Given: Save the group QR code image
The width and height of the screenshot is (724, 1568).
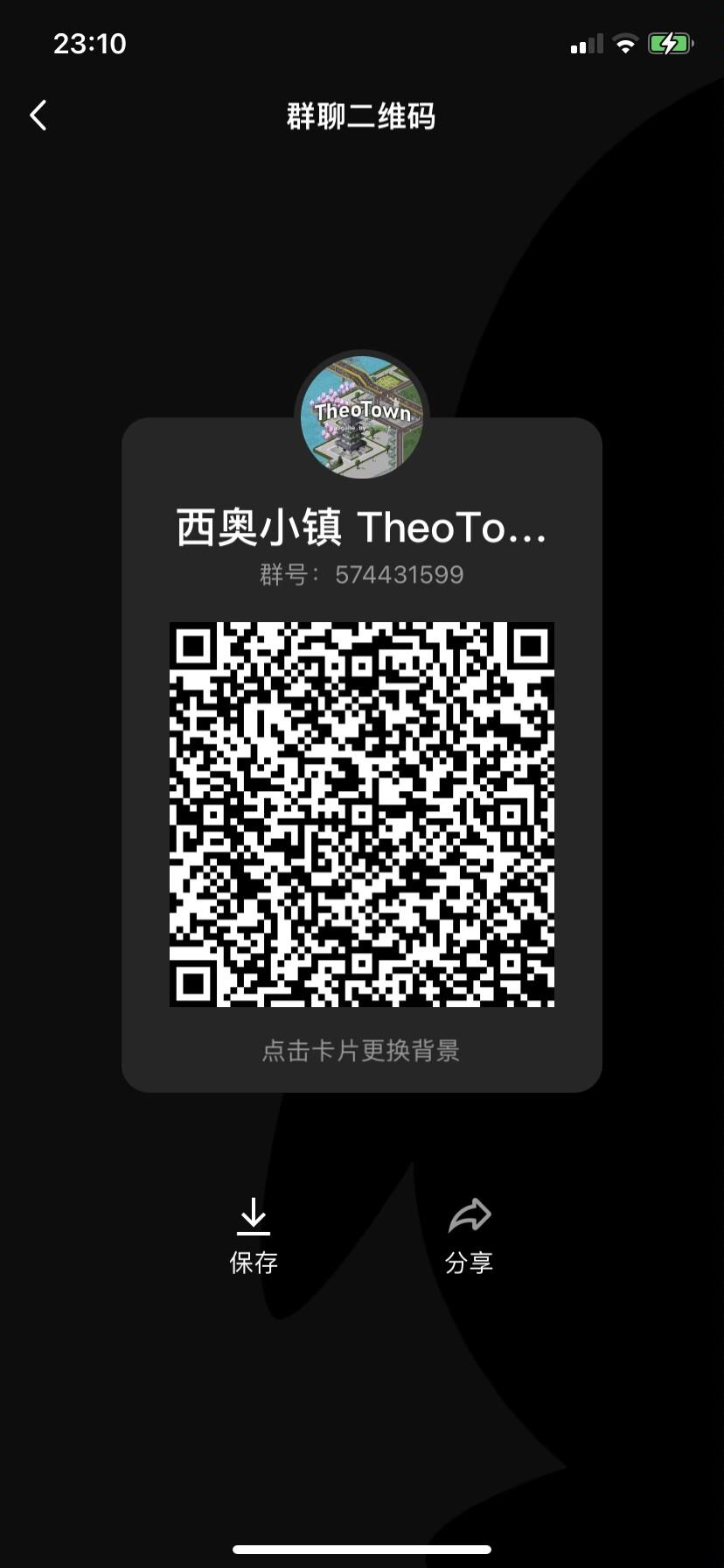Looking at the screenshot, I should point(254,1235).
